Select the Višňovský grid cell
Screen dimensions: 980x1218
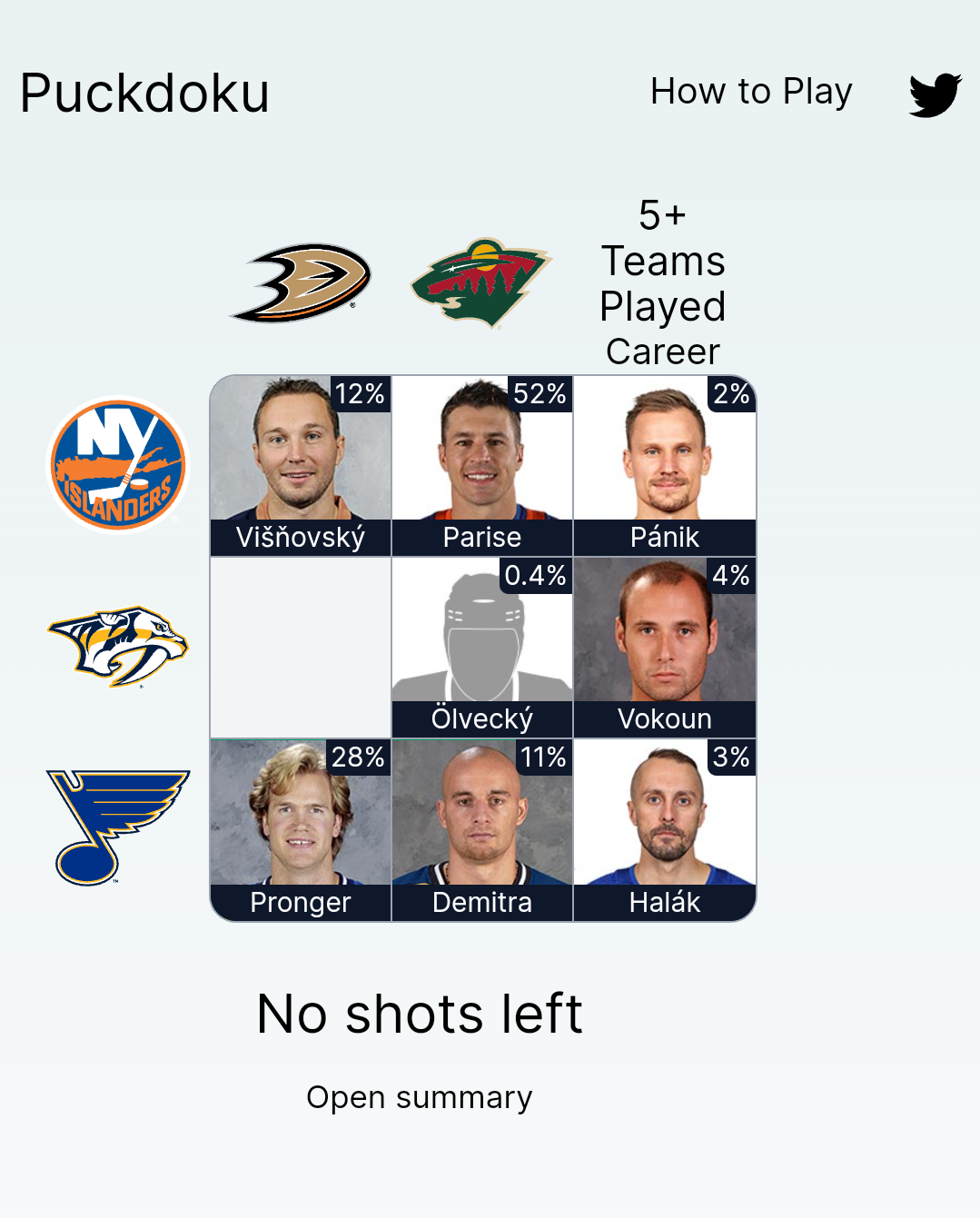pyautogui.click(x=301, y=466)
